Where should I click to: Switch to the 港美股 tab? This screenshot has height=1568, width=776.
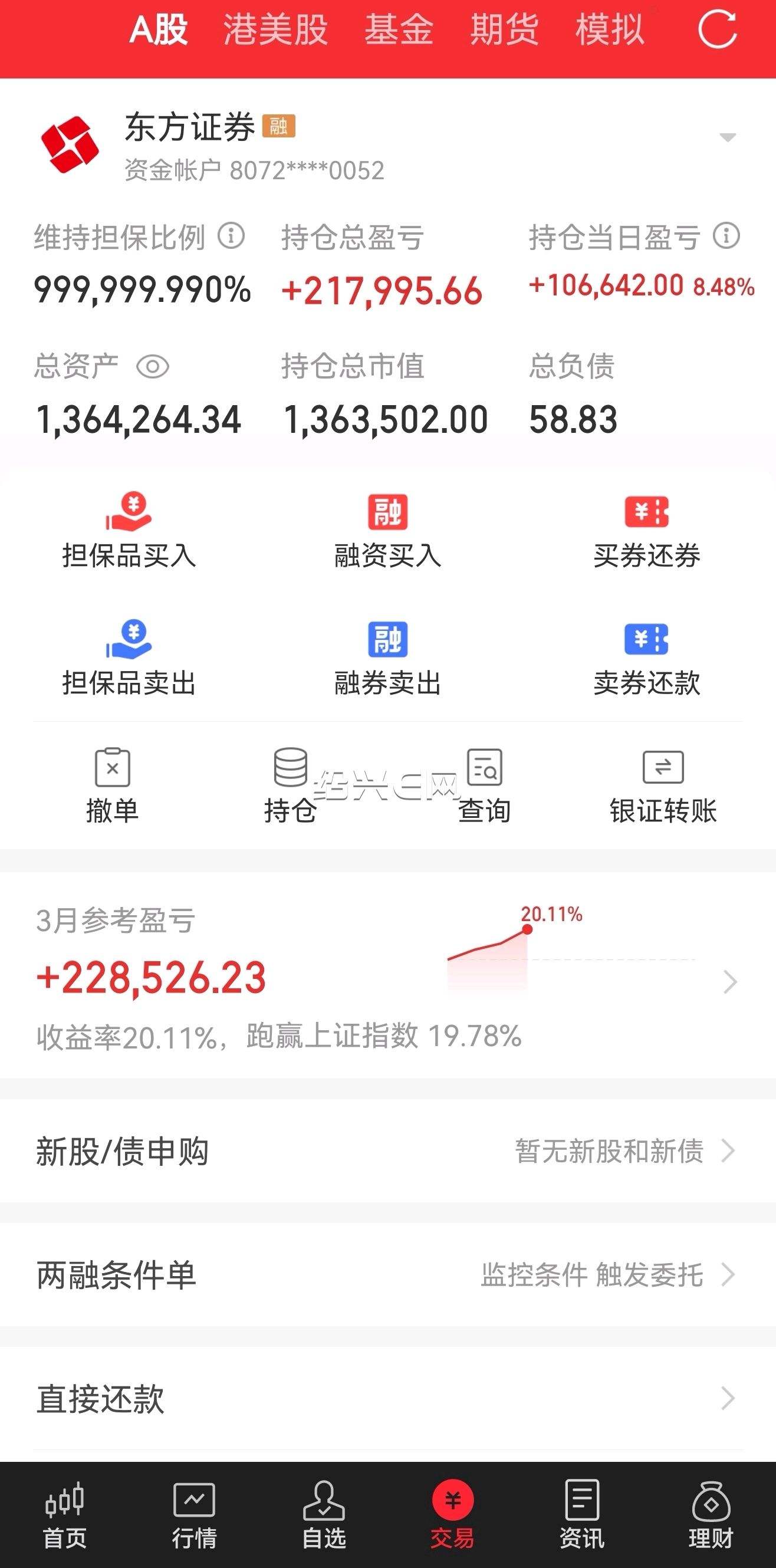point(276,29)
